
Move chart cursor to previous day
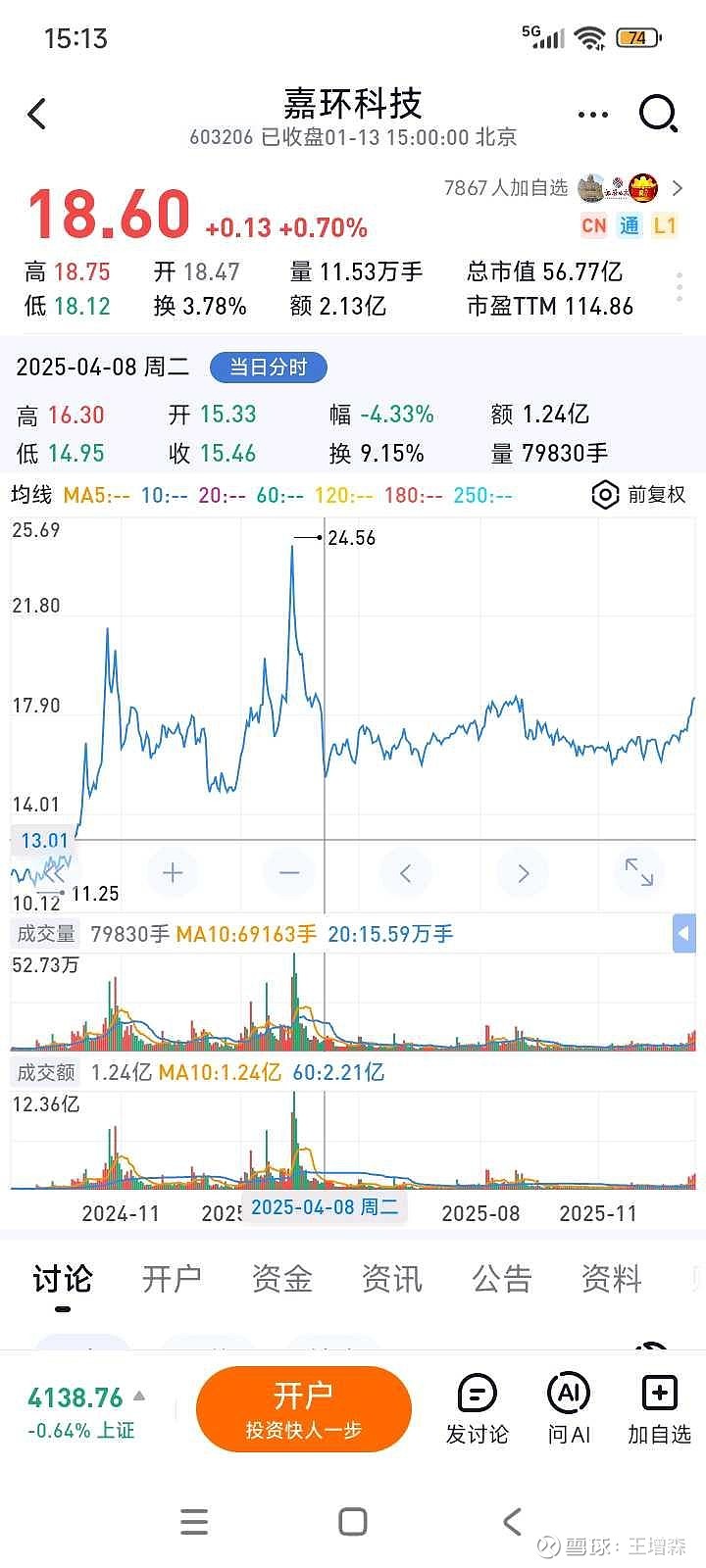pos(406,872)
